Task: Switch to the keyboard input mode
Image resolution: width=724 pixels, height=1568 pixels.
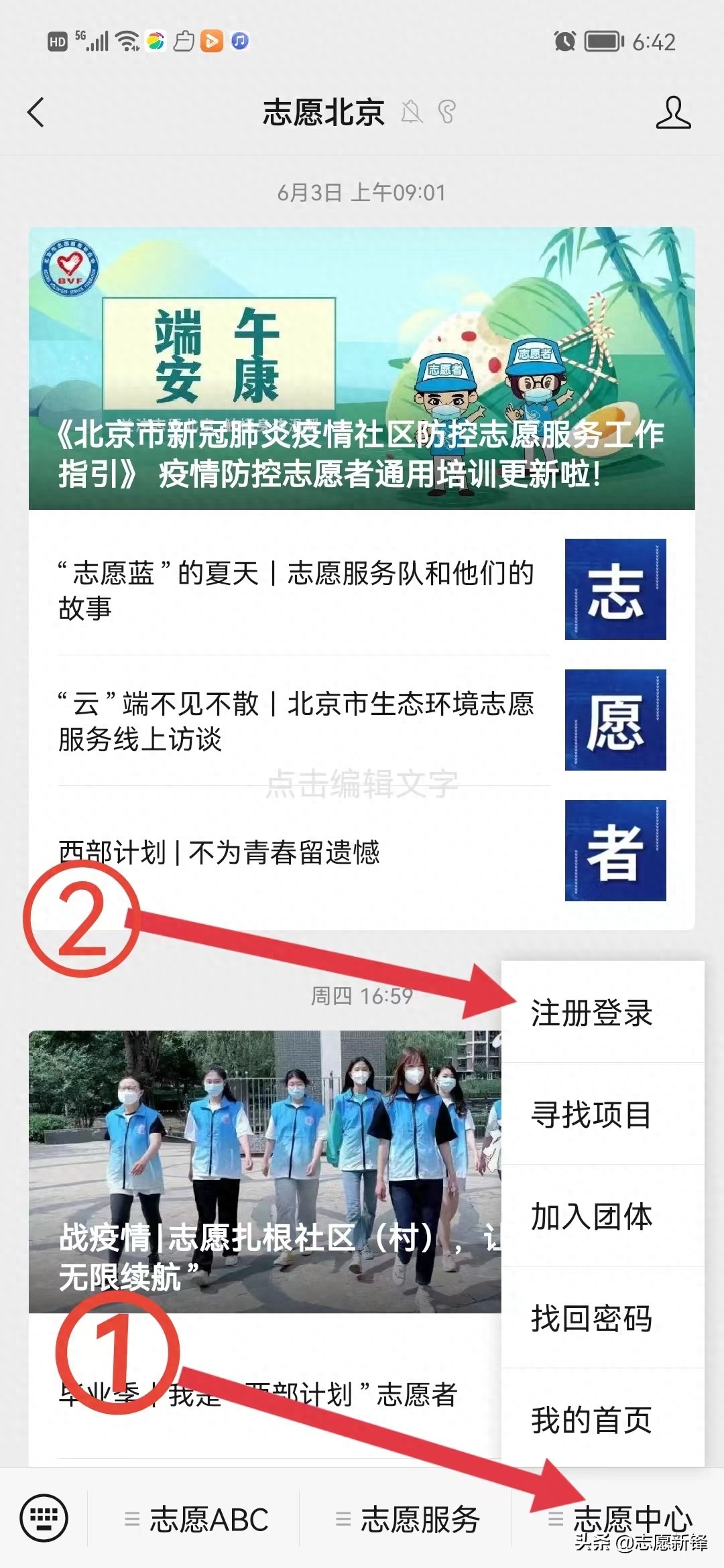Action: click(44, 1518)
